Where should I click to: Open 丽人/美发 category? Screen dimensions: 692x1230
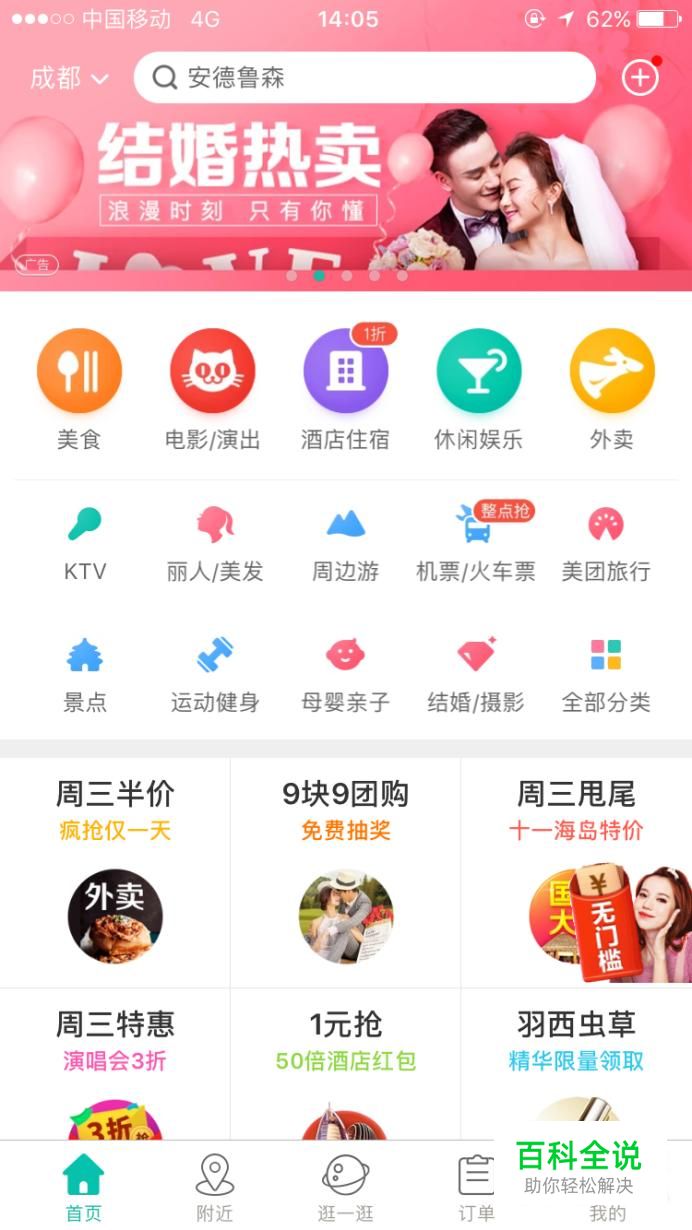coord(215,543)
